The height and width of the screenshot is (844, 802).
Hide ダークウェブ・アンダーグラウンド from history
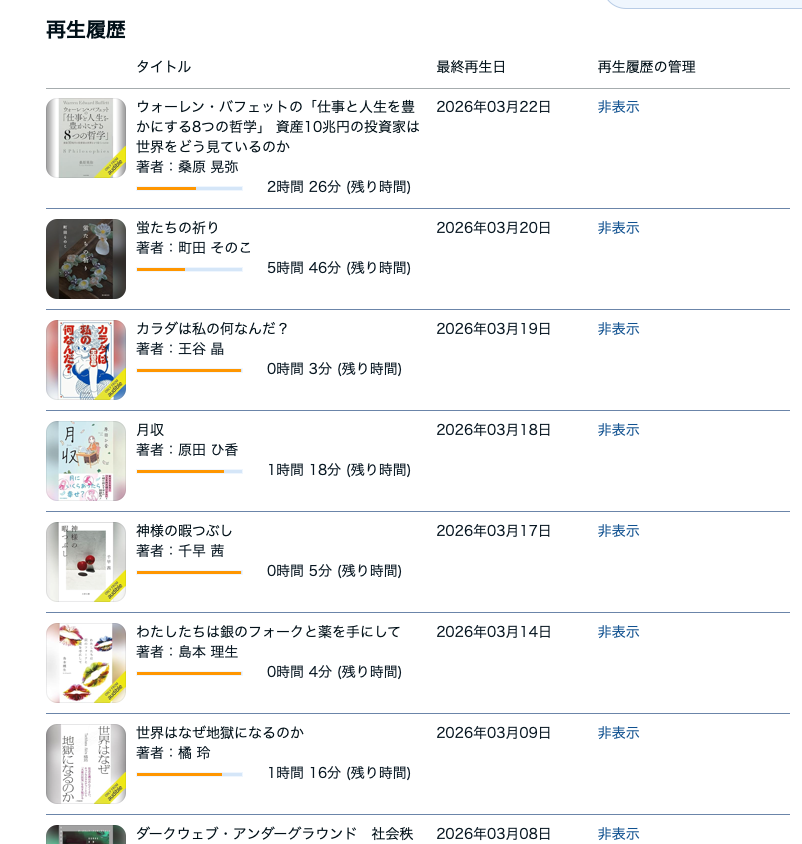click(x=618, y=834)
